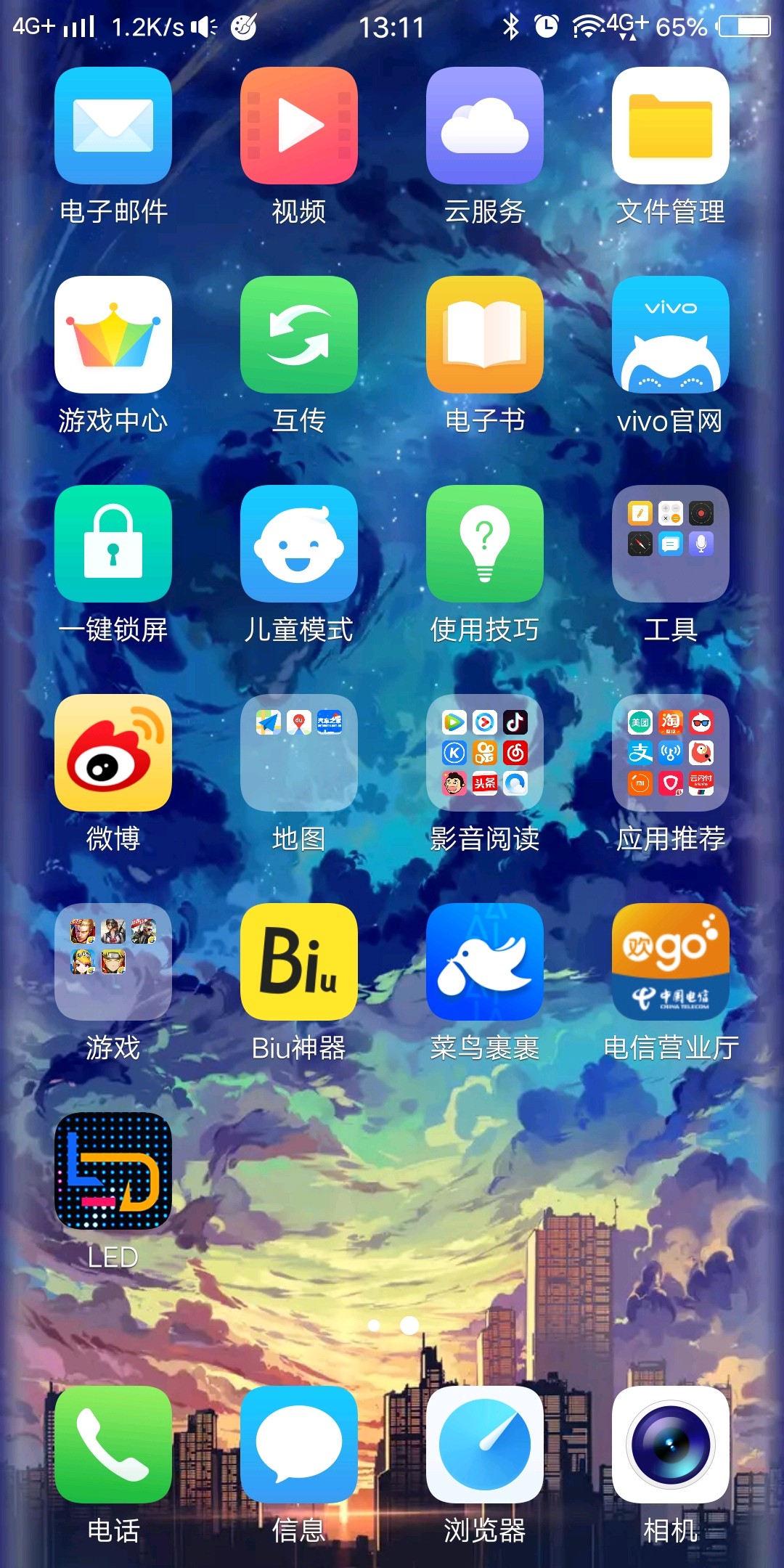Open the 电子邮件 email app
The width and height of the screenshot is (784, 1568).
click(113, 126)
